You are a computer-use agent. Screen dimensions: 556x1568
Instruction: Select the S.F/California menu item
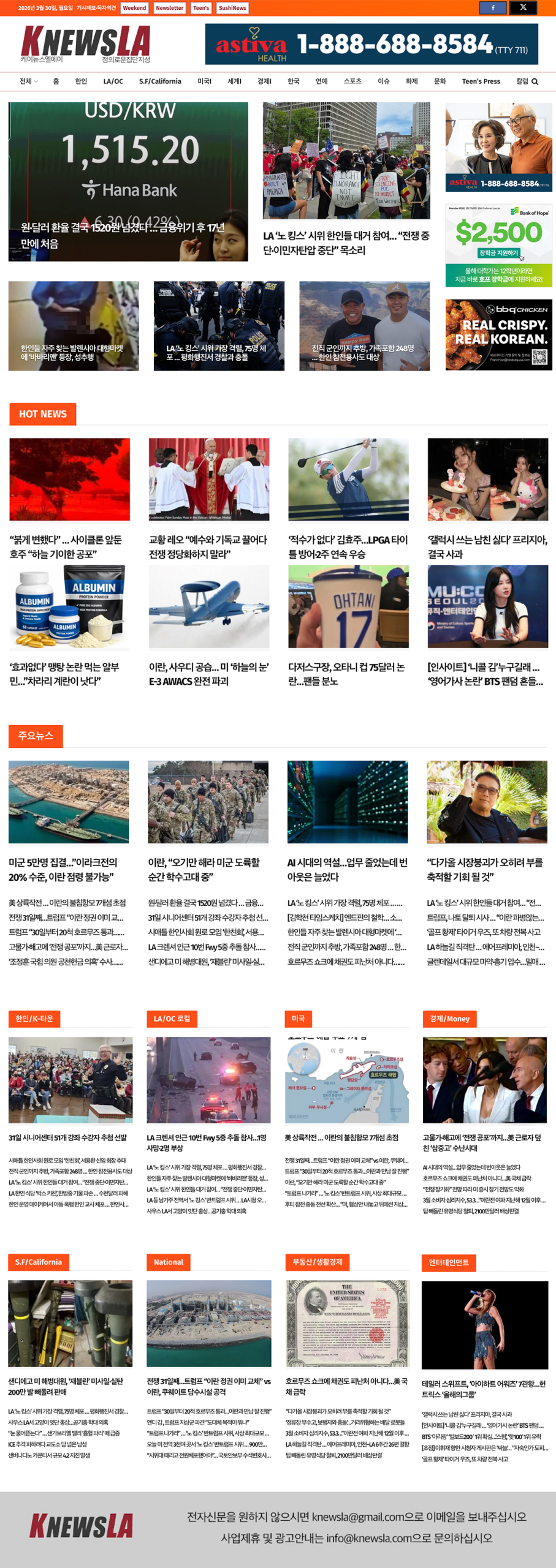click(x=160, y=81)
